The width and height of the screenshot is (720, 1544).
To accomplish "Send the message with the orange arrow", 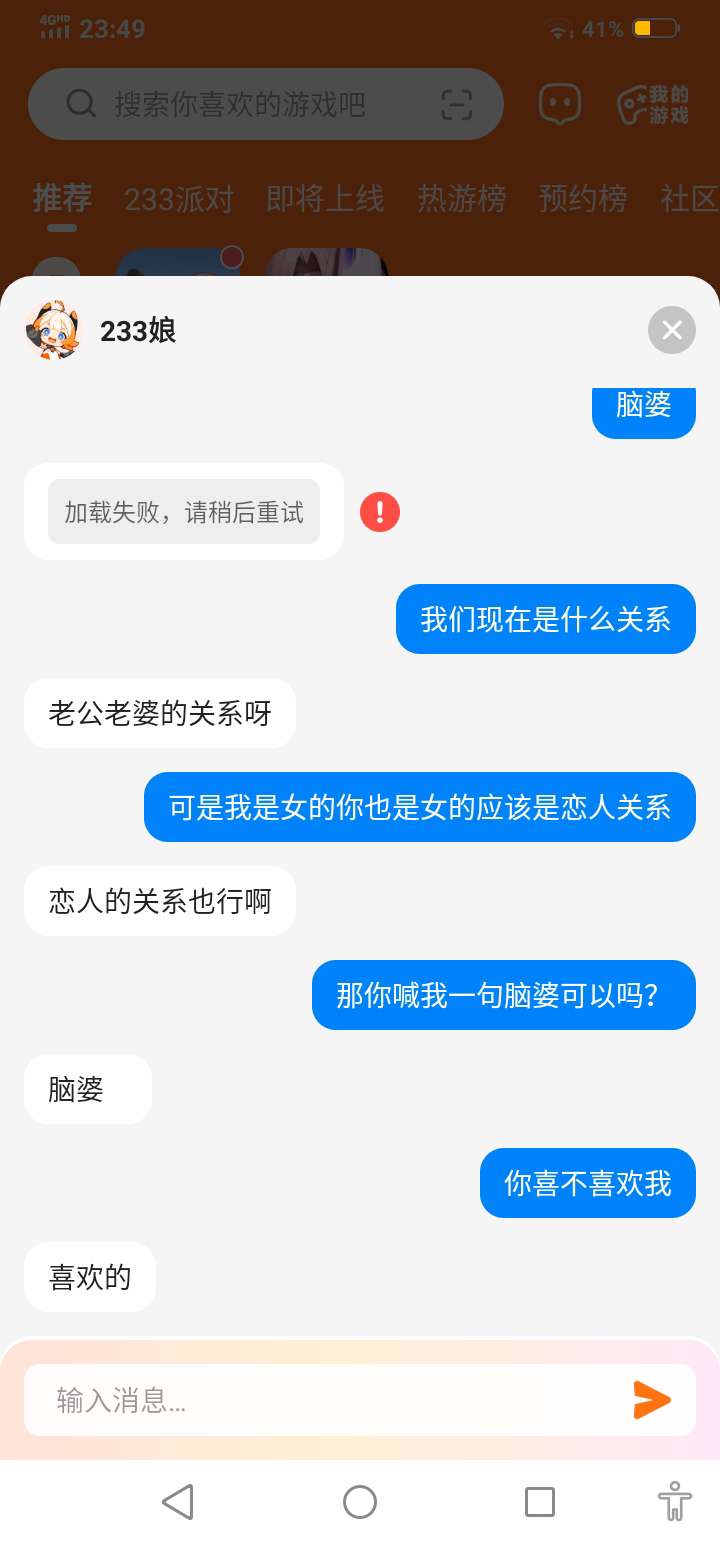I will [x=652, y=1400].
